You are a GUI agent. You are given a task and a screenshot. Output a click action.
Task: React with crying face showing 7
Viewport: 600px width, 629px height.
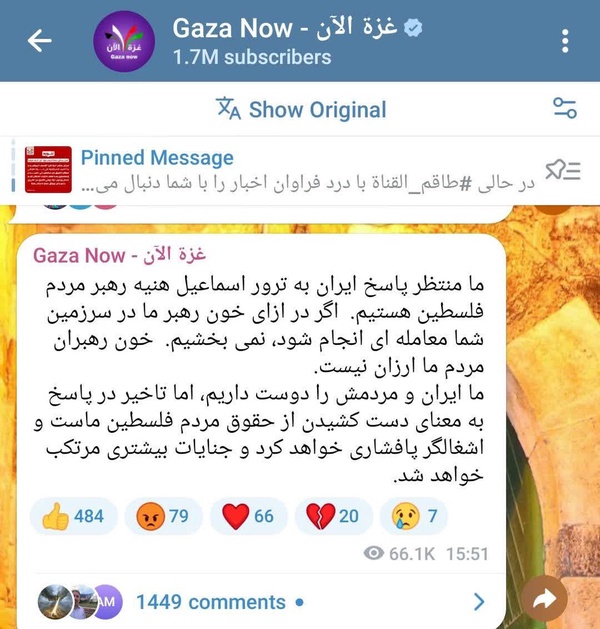click(414, 516)
